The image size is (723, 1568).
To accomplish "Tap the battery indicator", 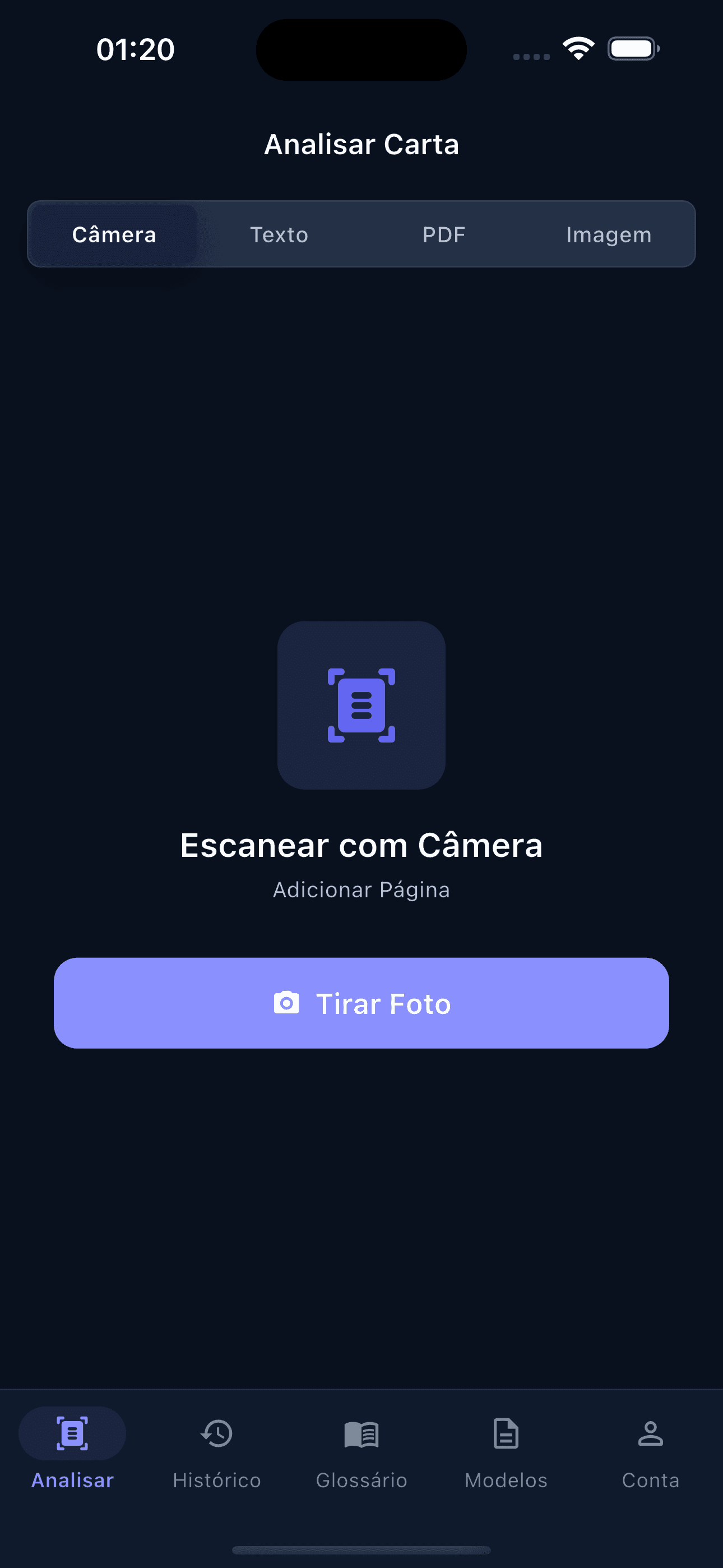I will pos(632,49).
